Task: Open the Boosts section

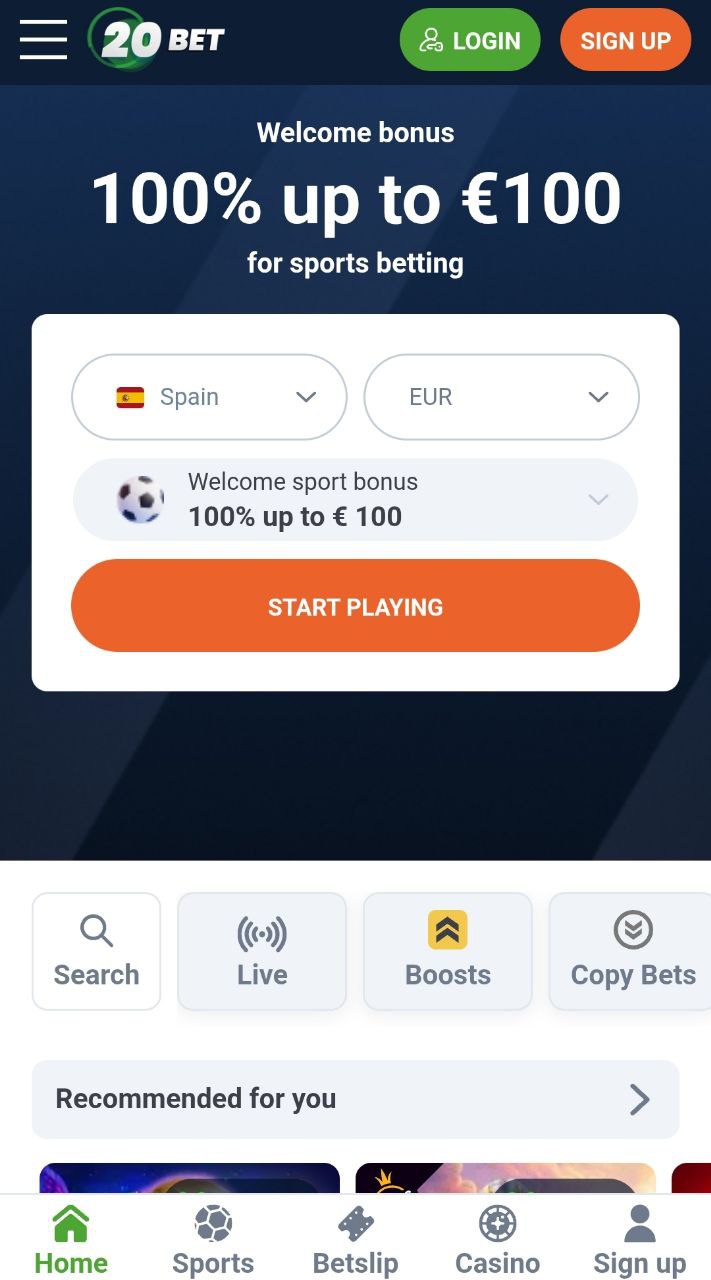Action: 448,951
